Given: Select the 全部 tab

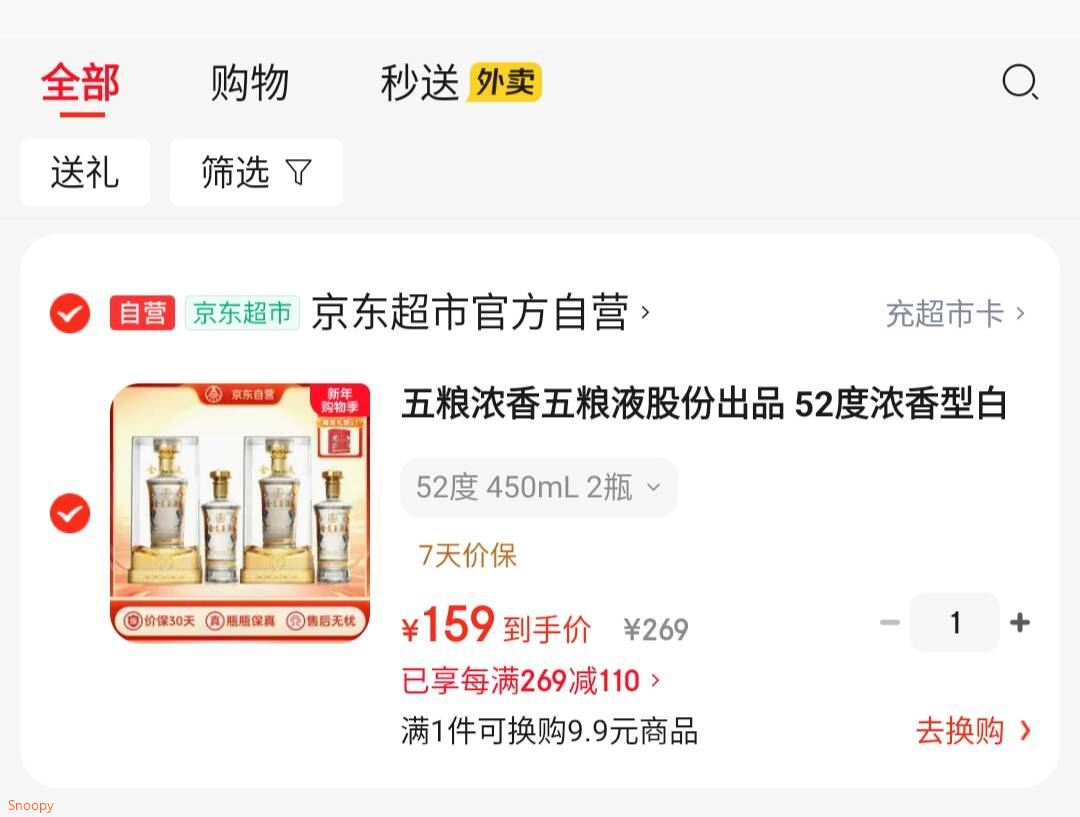Looking at the screenshot, I should (x=81, y=83).
